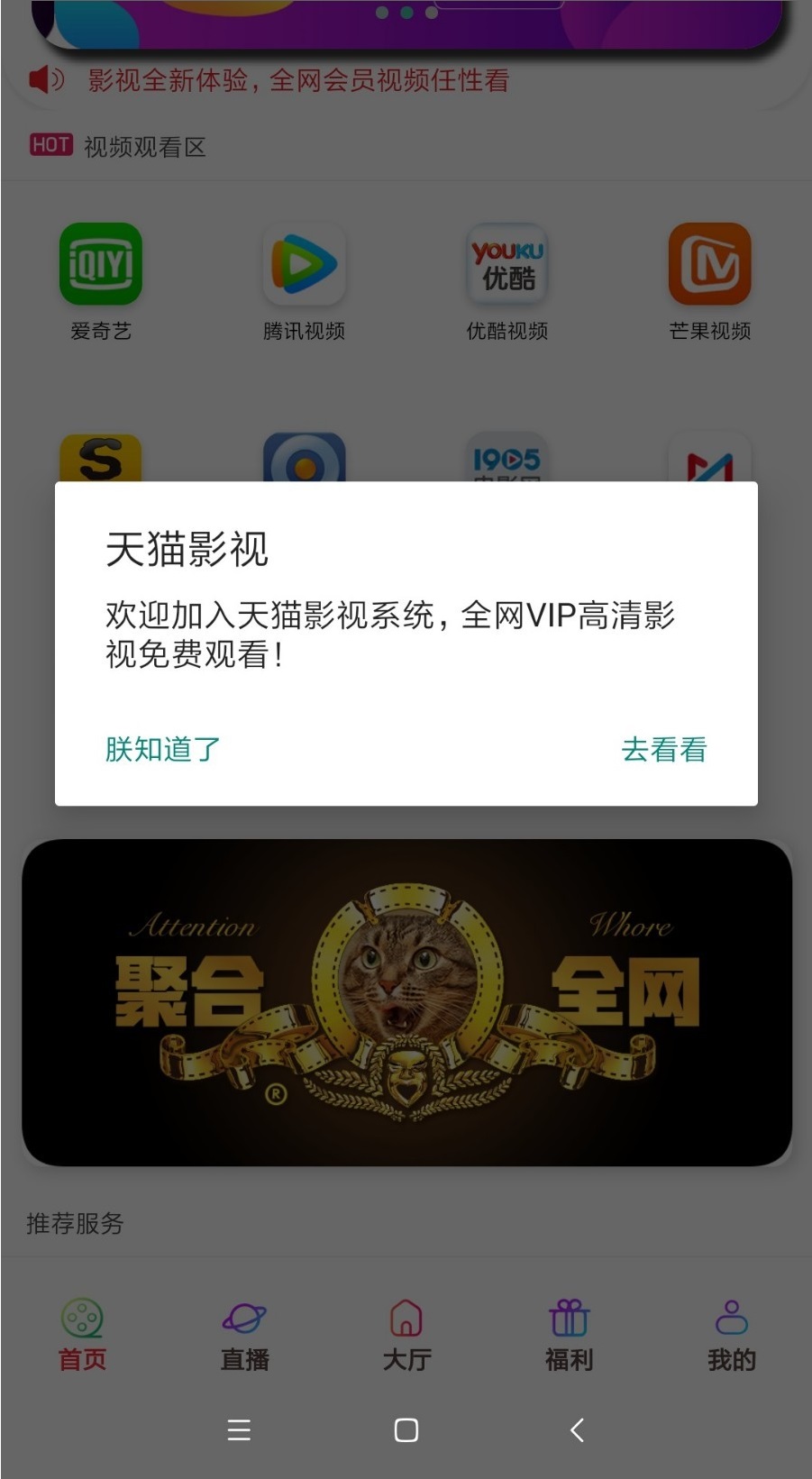The height and width of the screenshot is (1479, 812).
Task: Switch to the 大厅 tab
Action: point(406,1336)
